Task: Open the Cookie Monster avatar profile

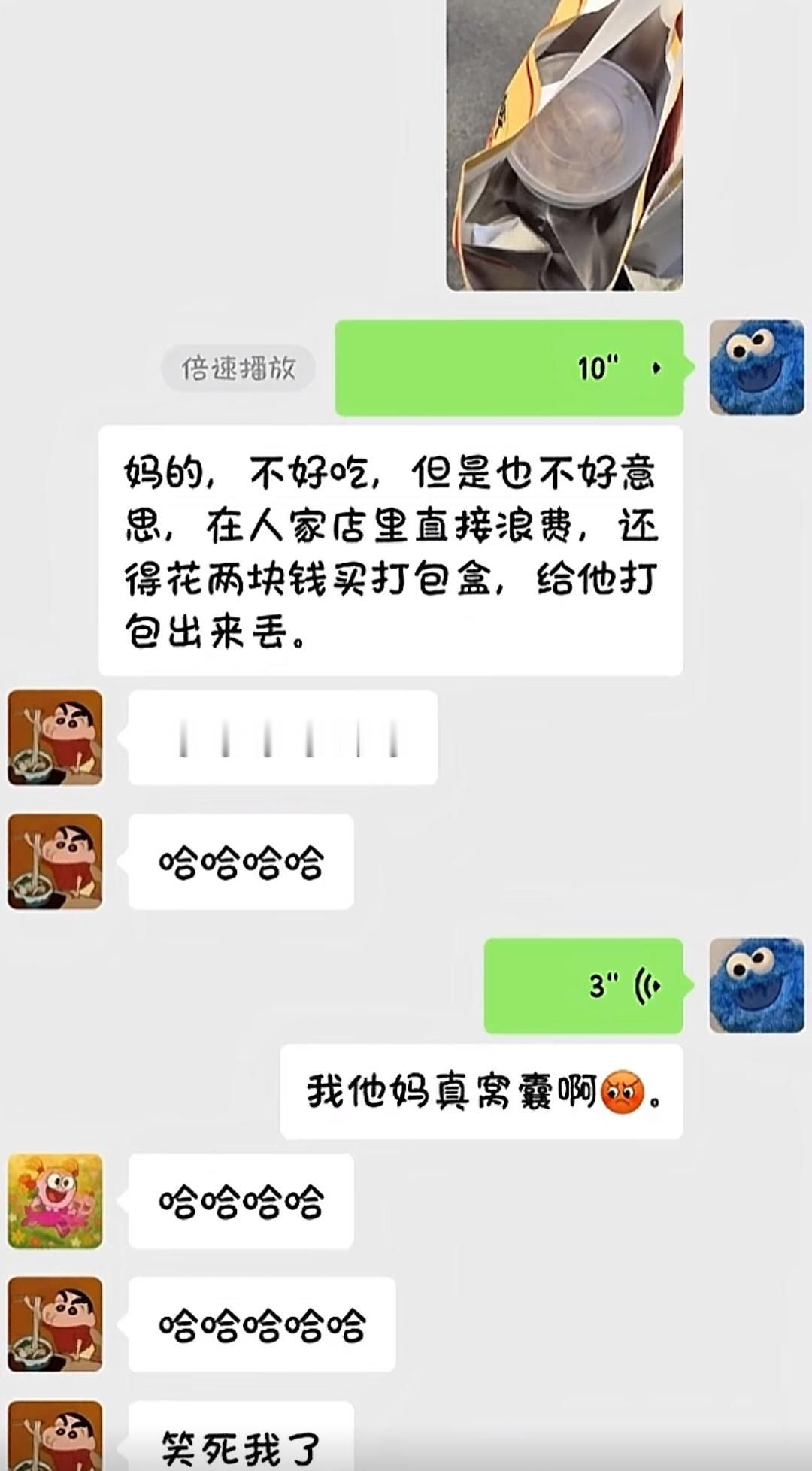Action: (x=755, y=366)
